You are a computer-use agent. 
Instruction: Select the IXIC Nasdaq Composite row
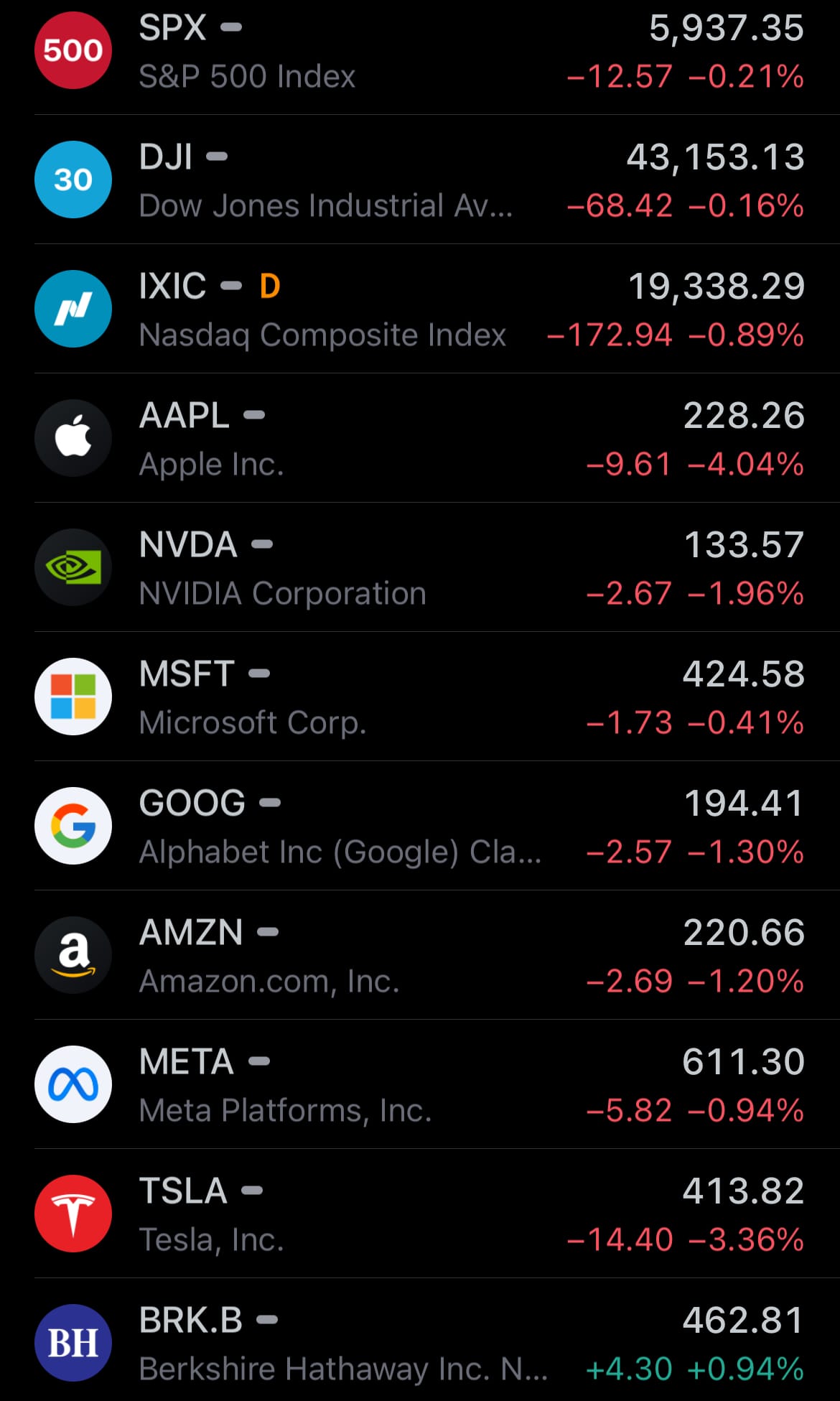420,309
